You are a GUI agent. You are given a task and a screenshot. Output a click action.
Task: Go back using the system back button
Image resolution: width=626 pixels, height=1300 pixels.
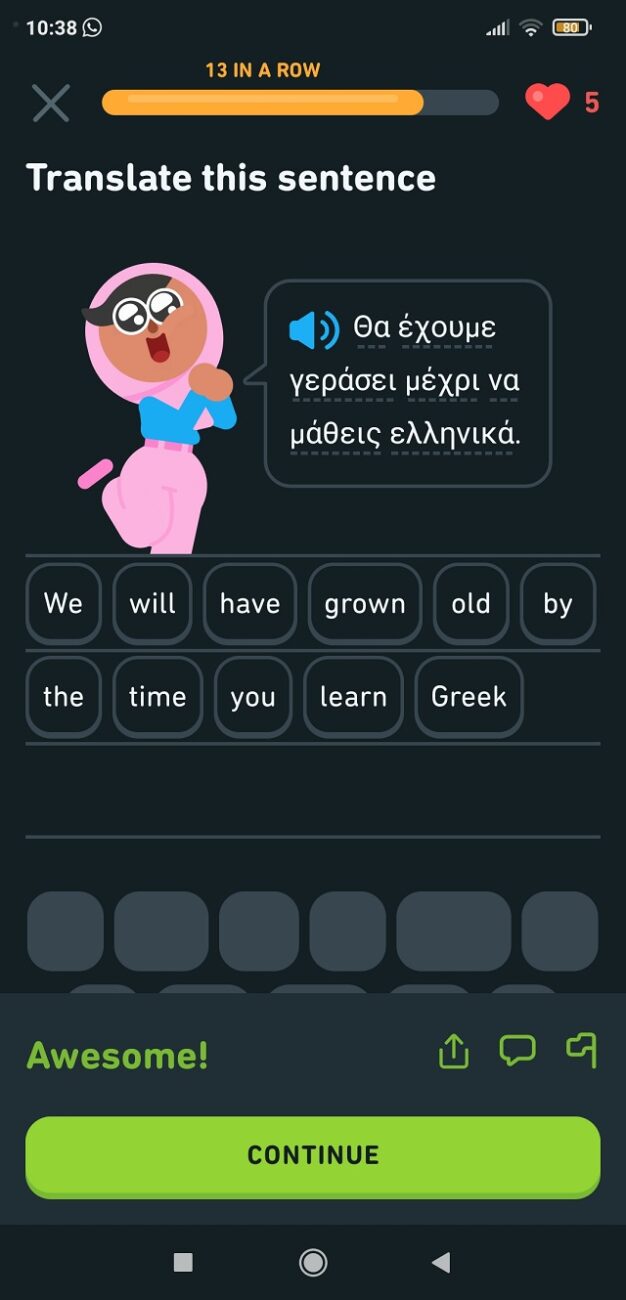(x=441, y=1263)
